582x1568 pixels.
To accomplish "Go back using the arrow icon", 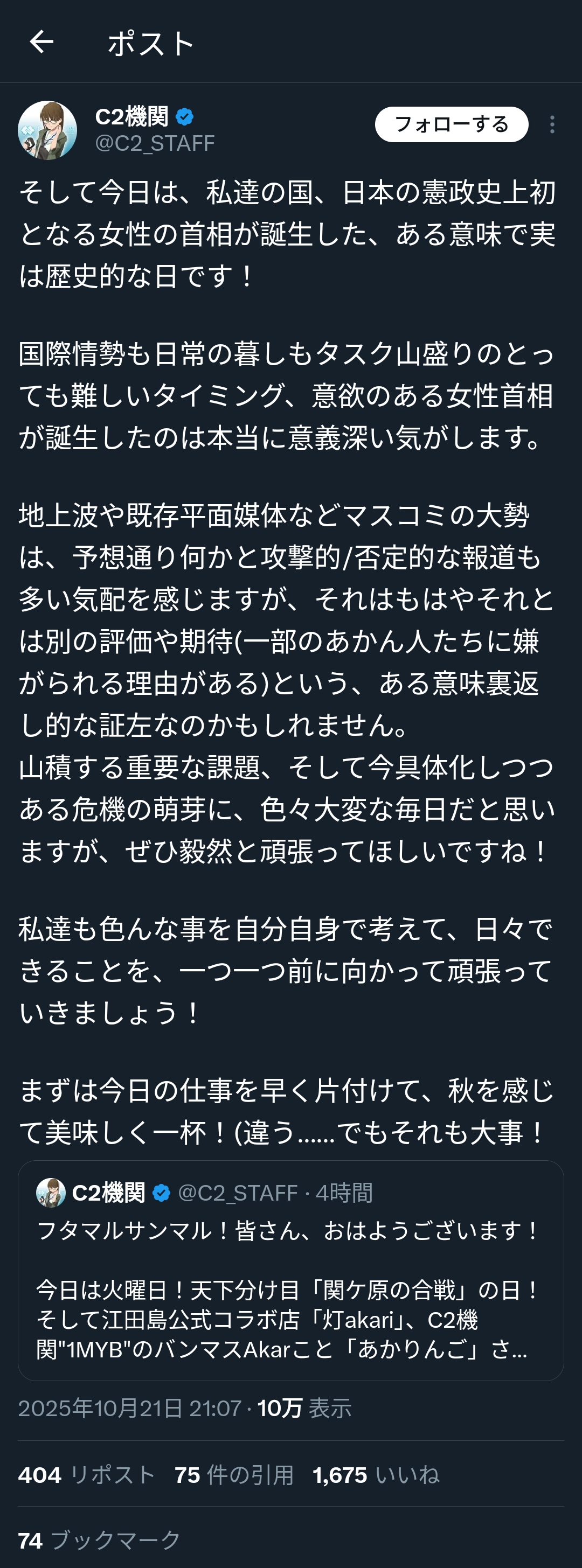I will click(x=41, y=42).
